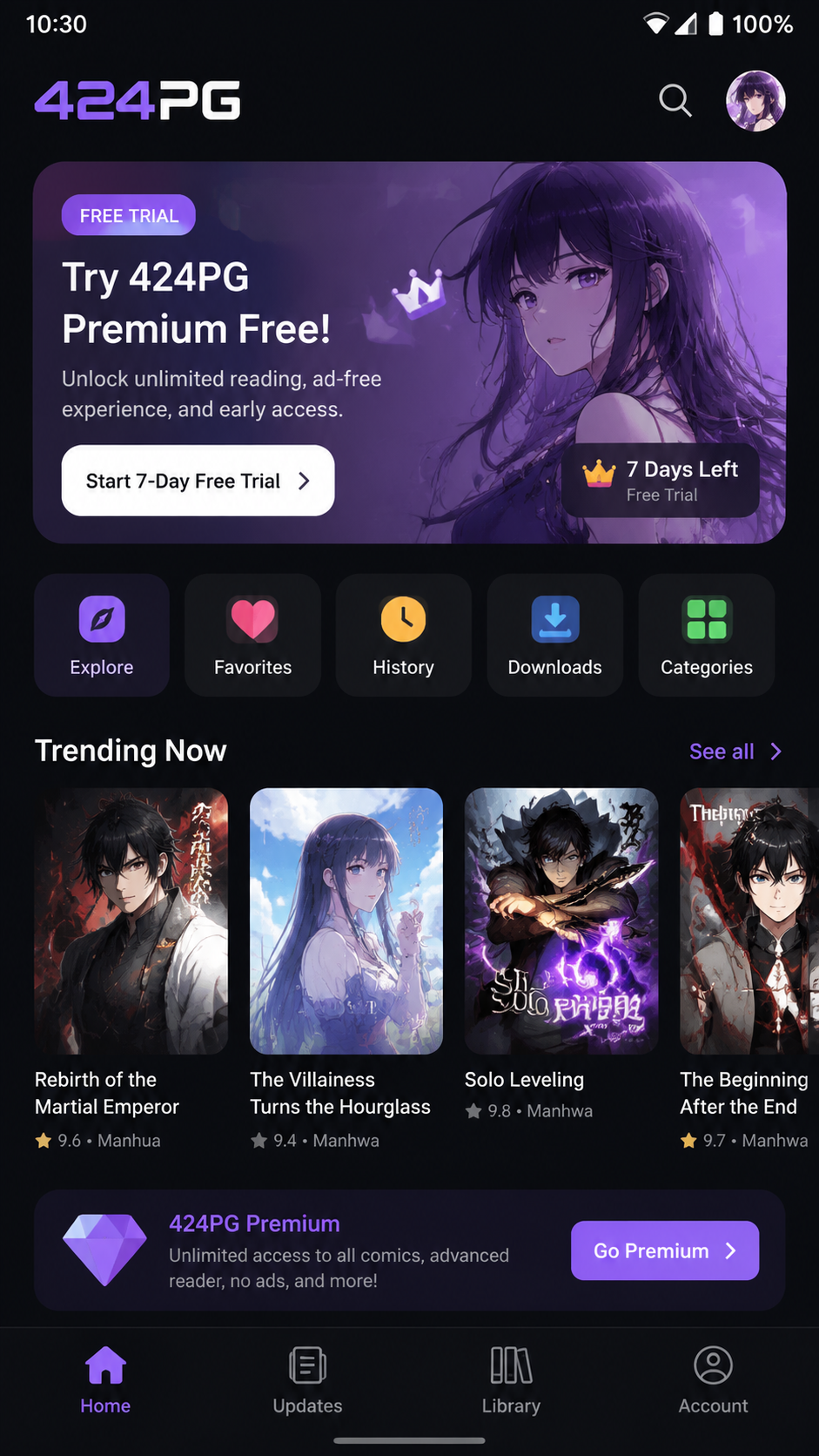Switch to the Library tab
819x1456 pixels.
point(512,1380)
